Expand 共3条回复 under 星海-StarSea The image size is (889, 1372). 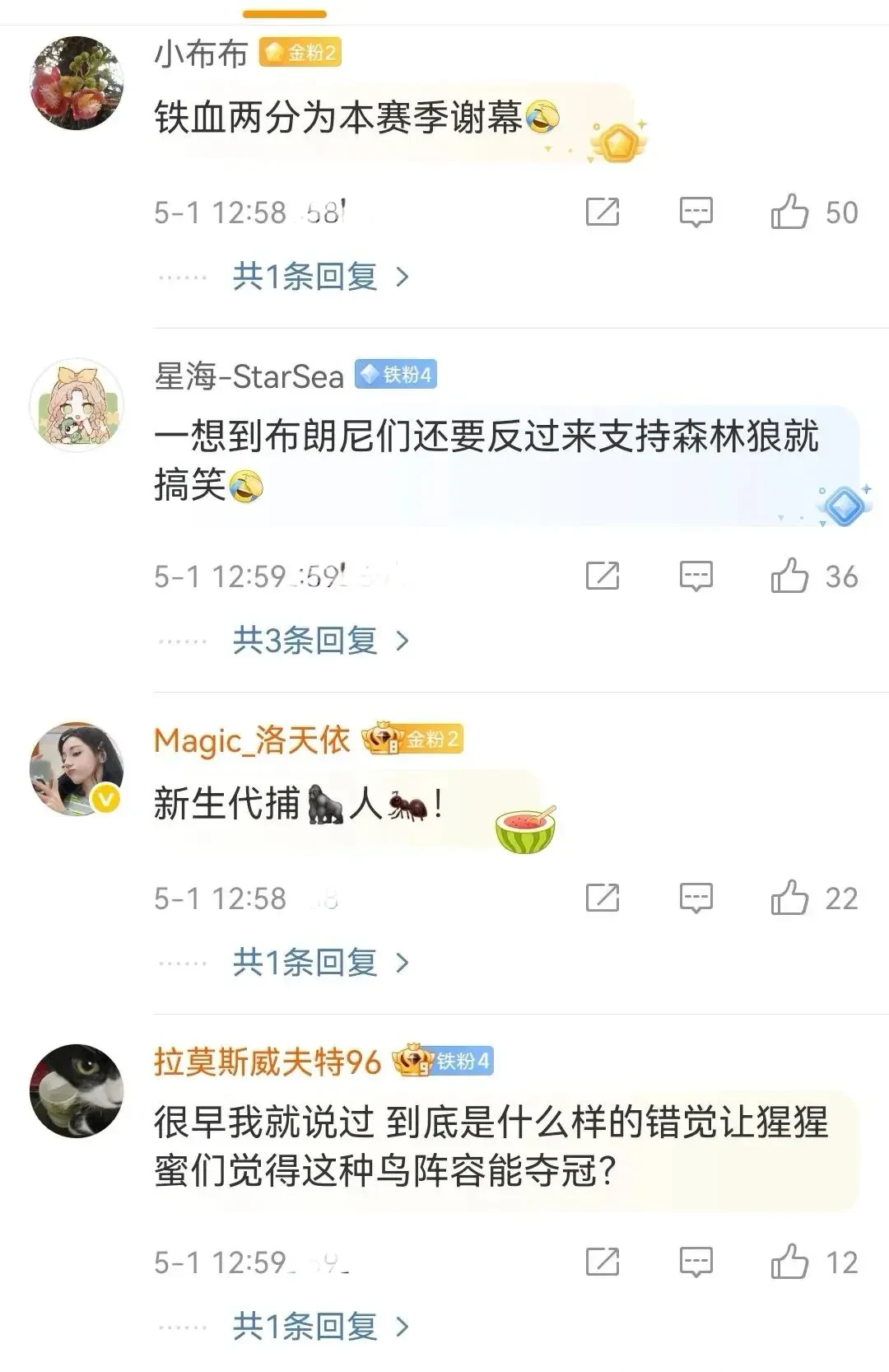click(x=319, y=641)
